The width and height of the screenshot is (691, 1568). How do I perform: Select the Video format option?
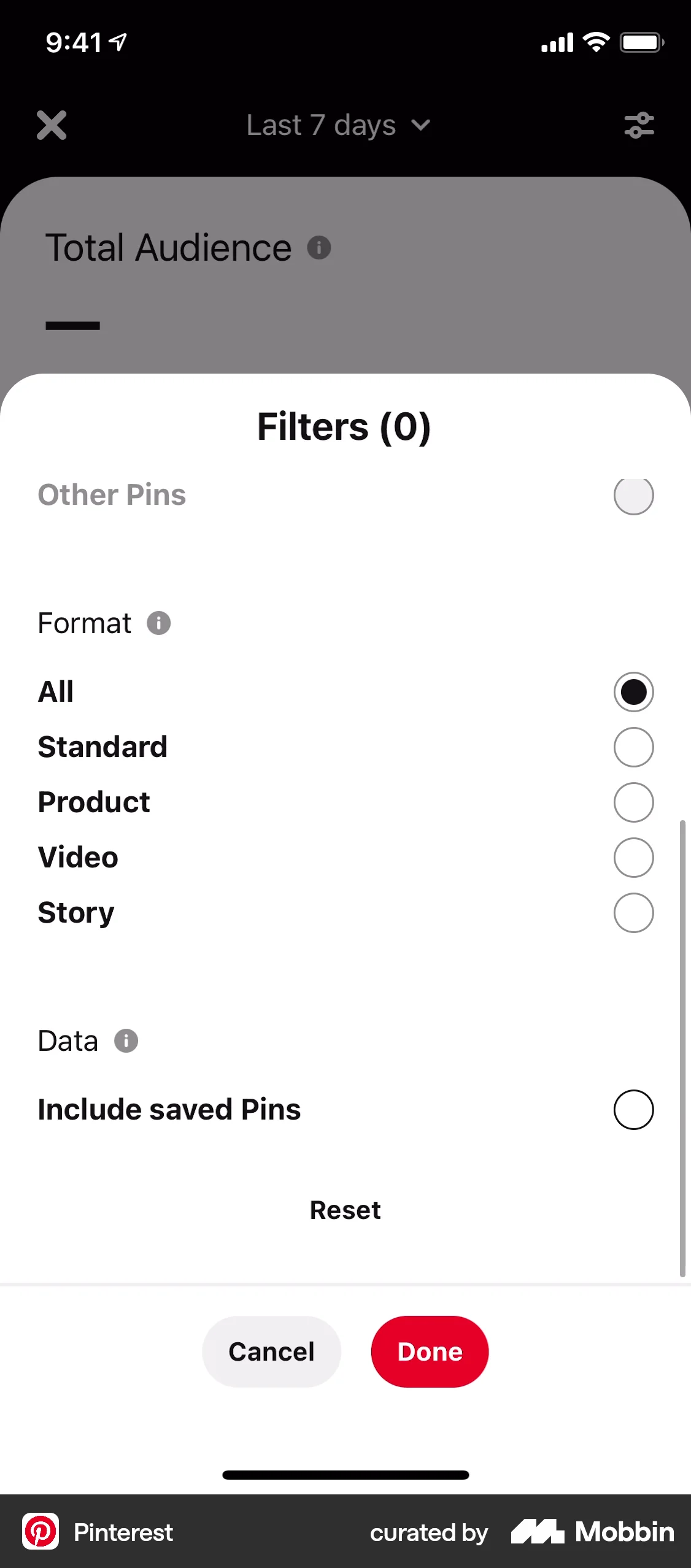point(633,857)
